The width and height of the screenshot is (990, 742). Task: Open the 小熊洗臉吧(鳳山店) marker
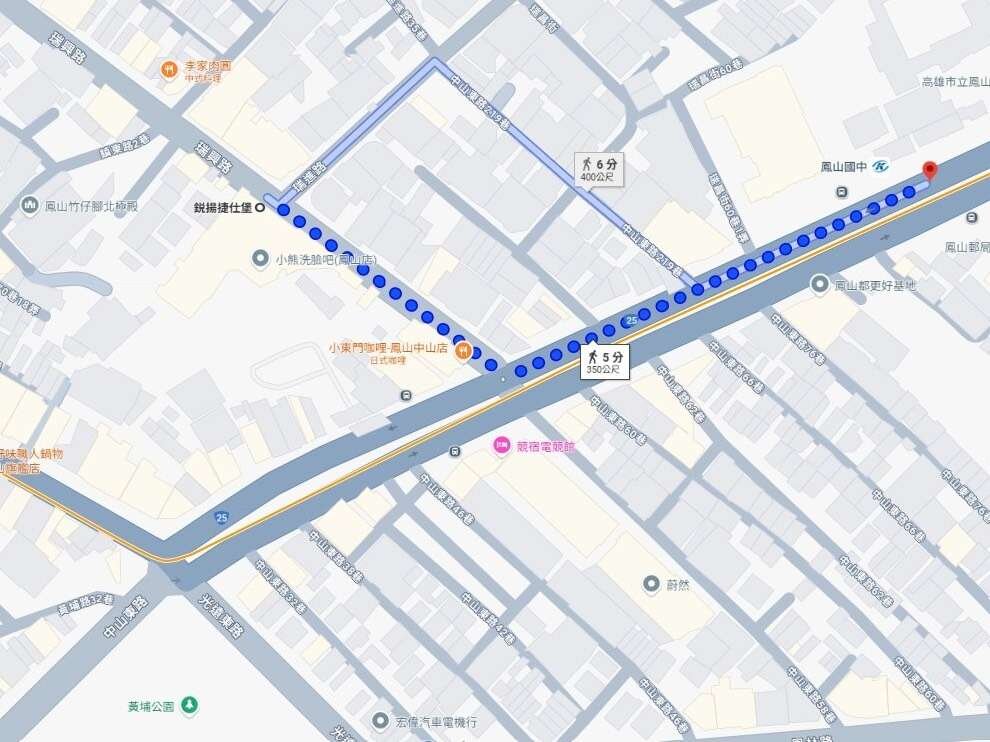point(262,259)
